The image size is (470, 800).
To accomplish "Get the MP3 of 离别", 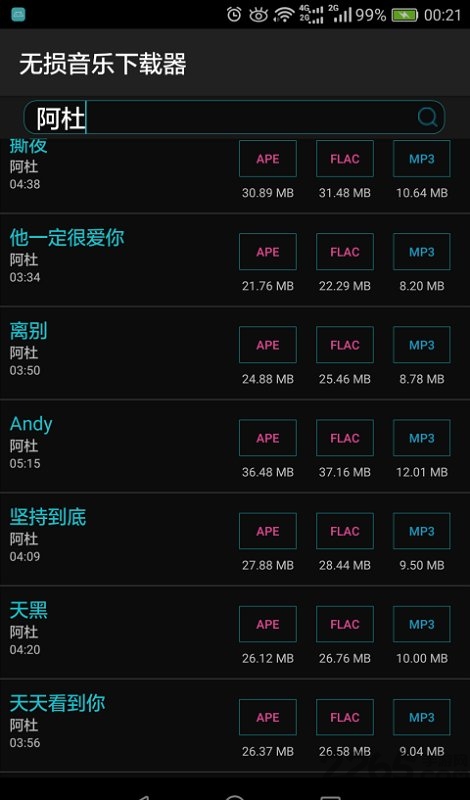I will (422, 345).
